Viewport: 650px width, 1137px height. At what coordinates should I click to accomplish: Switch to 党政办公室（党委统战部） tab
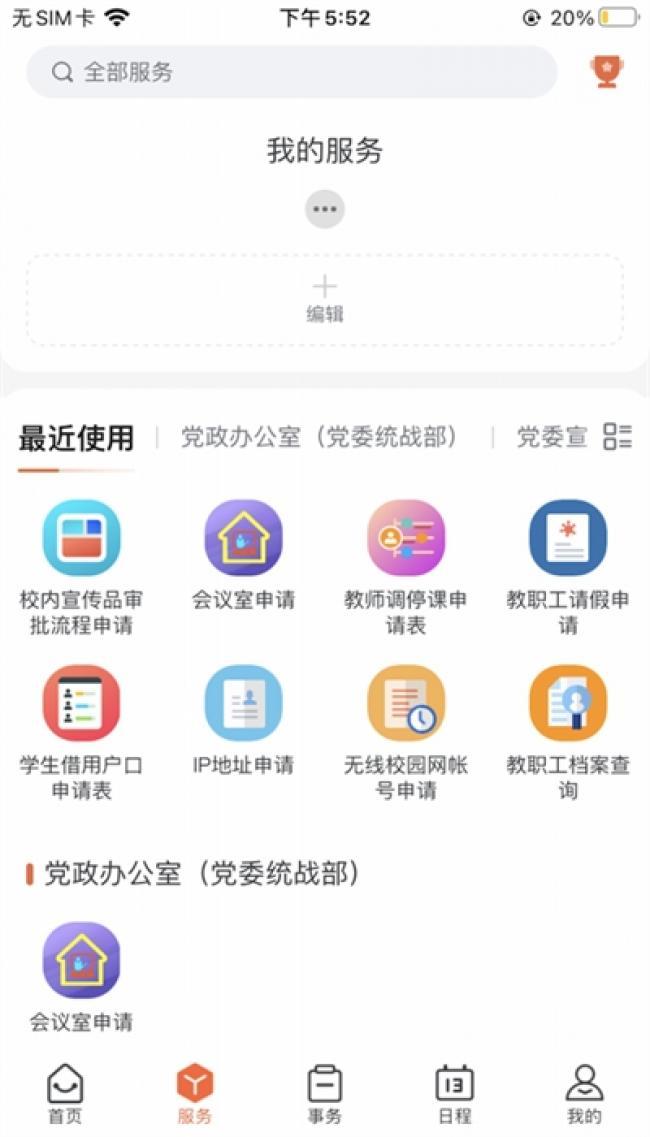[x=320, y=437]
